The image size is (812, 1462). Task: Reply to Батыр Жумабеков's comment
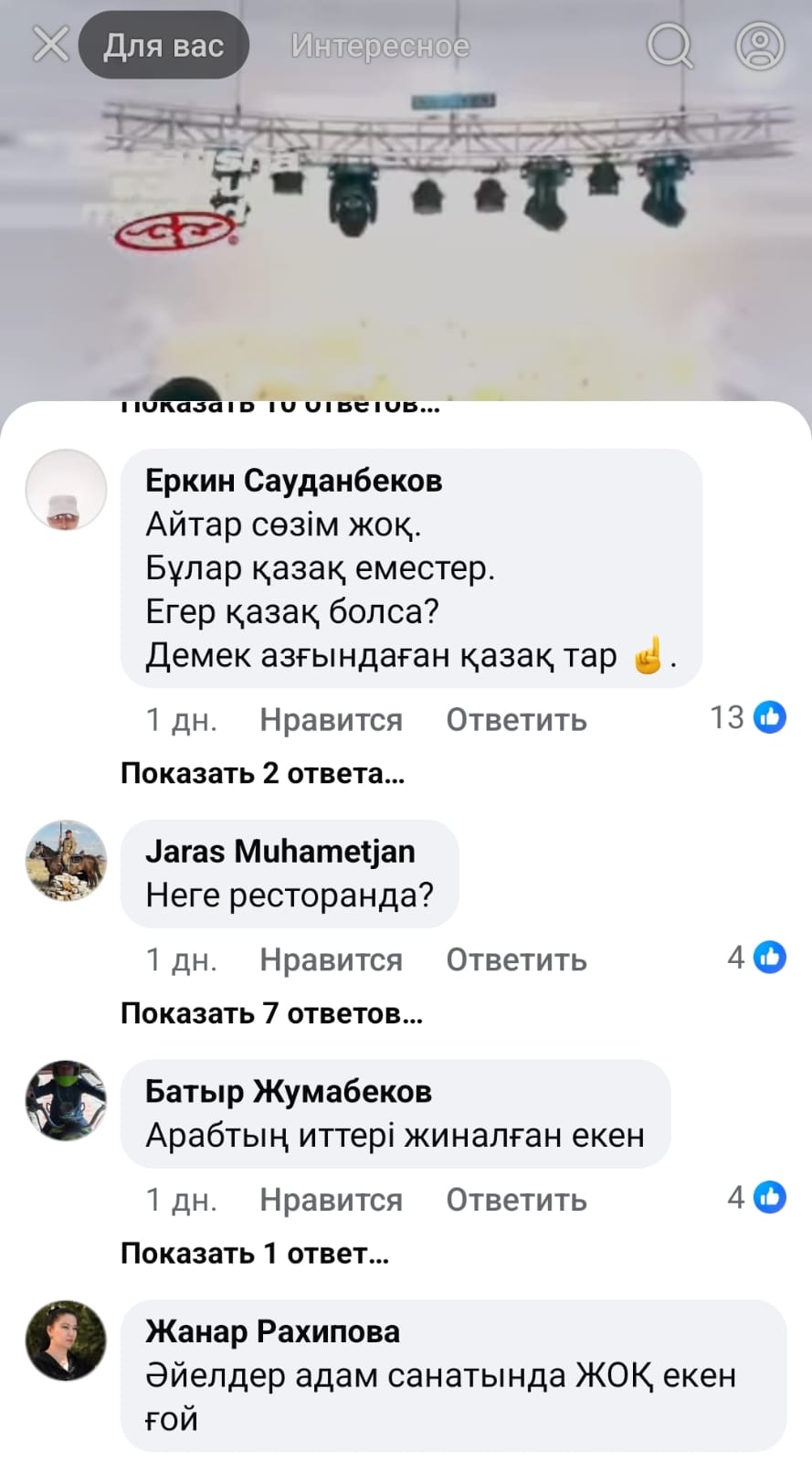point(516,1199)
